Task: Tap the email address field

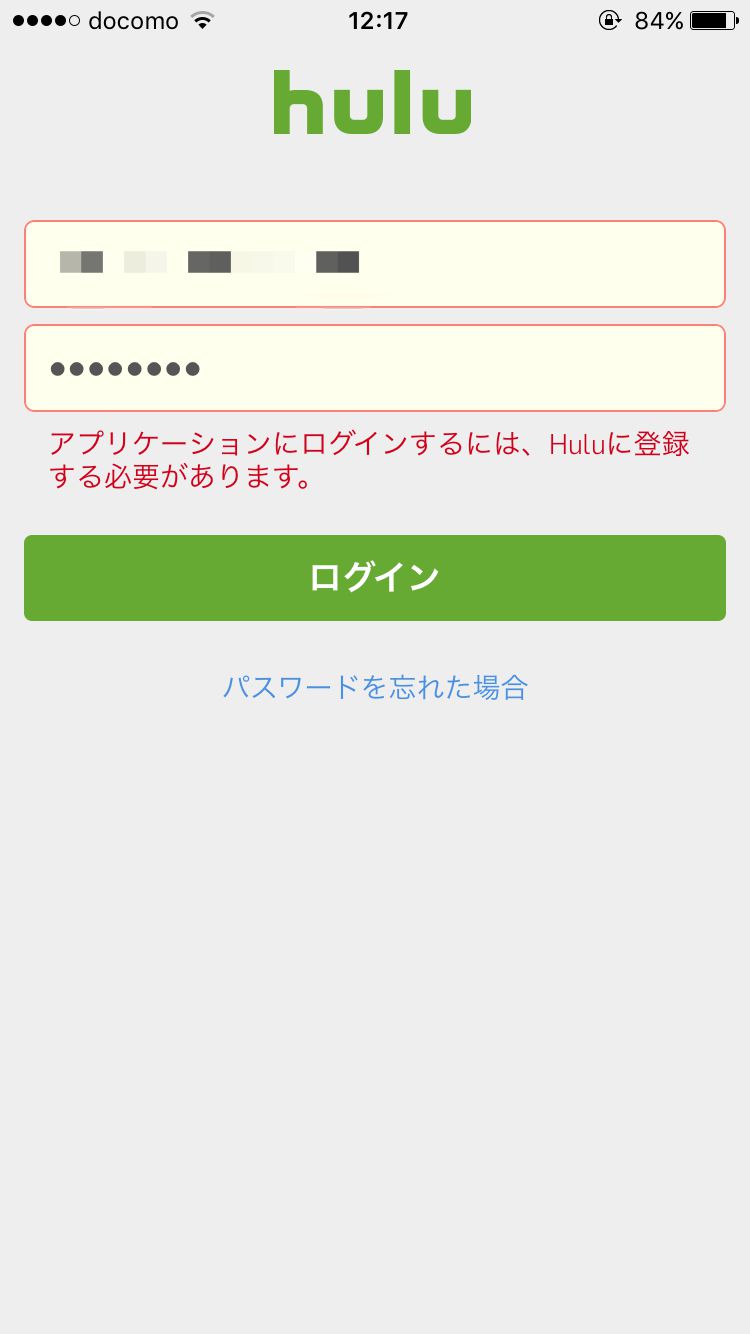Action: (x=375, y=264)
